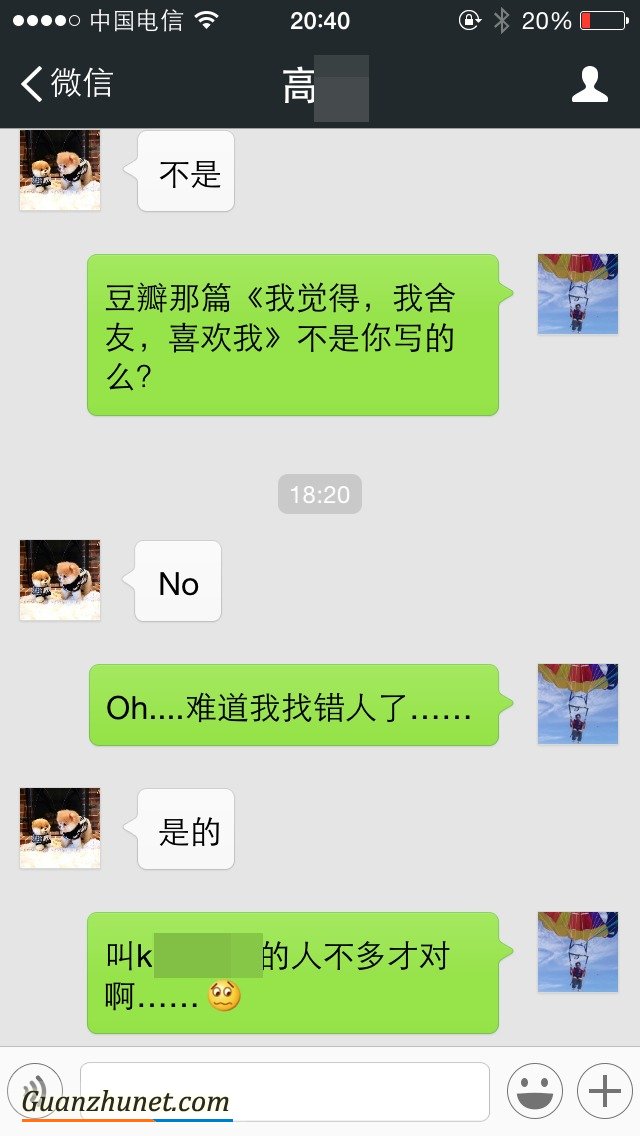The height and width of the screenshot is (1136, 640).
Task: Tap the parachute avatar beside the 豆瓣 message
Action: pyautogui.click(x=577, y=294)
